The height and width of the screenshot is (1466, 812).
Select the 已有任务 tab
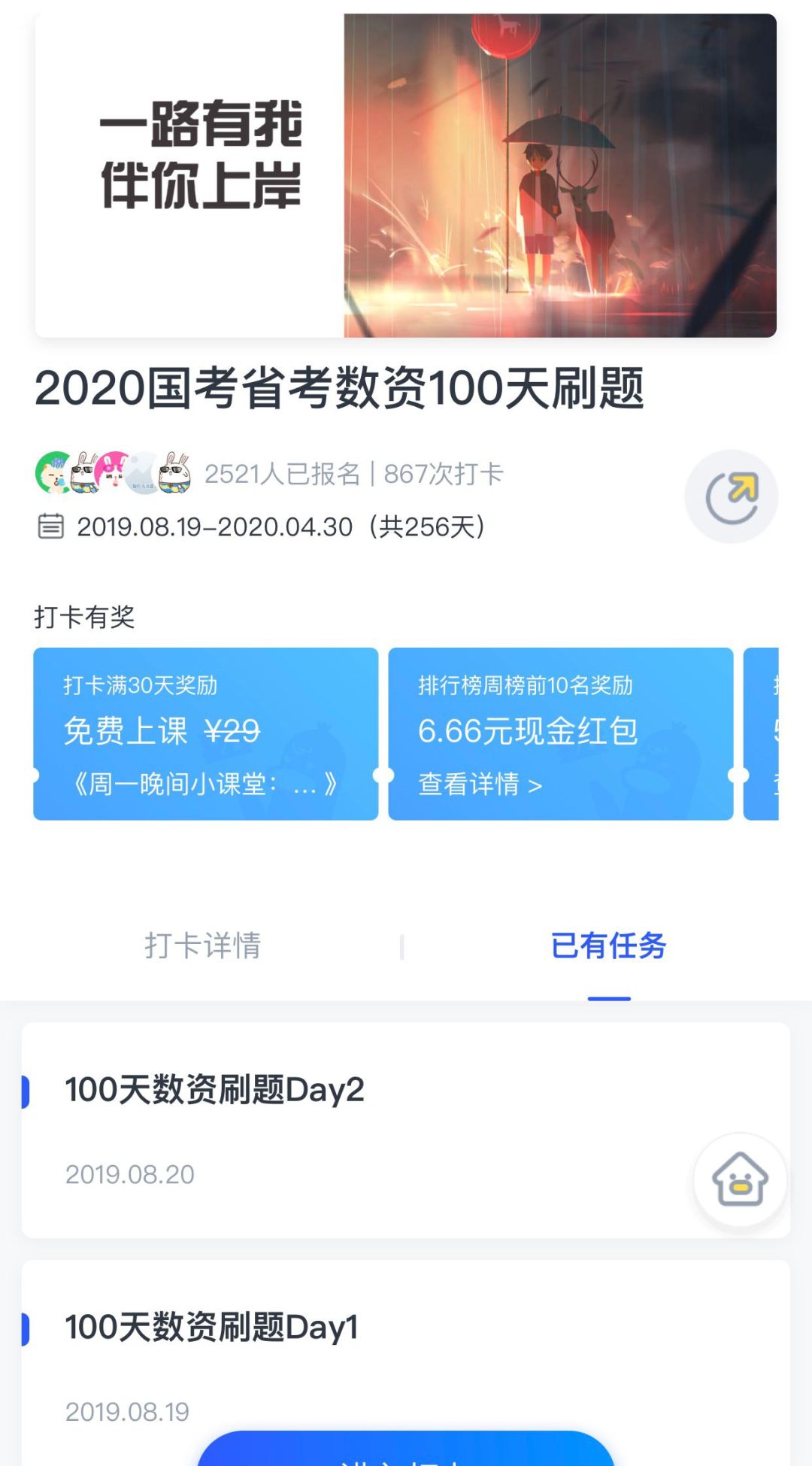click(608, 945)
